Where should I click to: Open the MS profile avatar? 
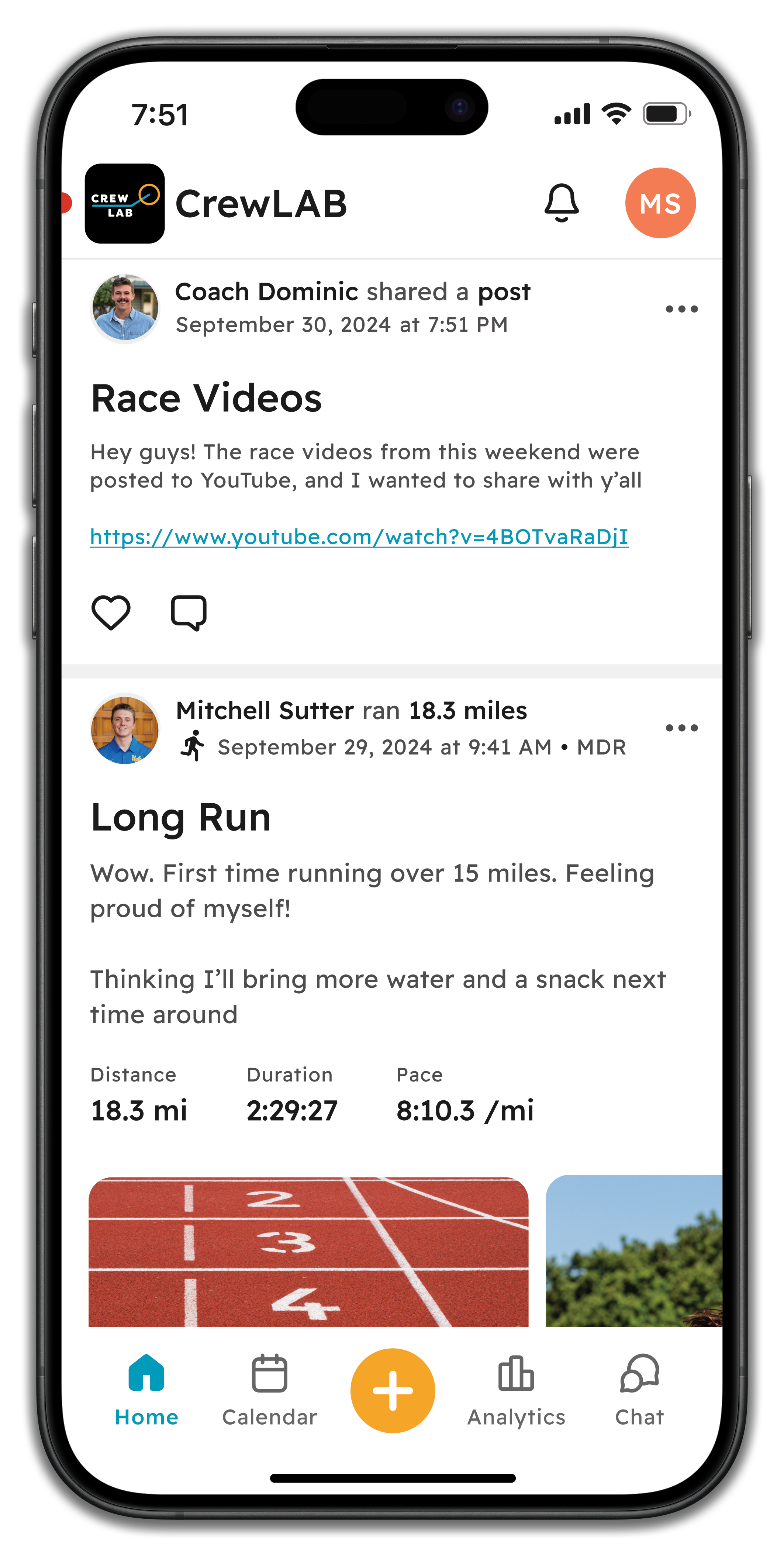coord(660,203)
